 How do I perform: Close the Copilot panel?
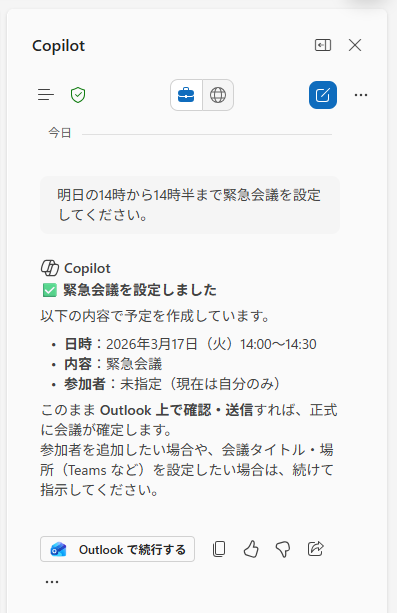coord(355,45)
